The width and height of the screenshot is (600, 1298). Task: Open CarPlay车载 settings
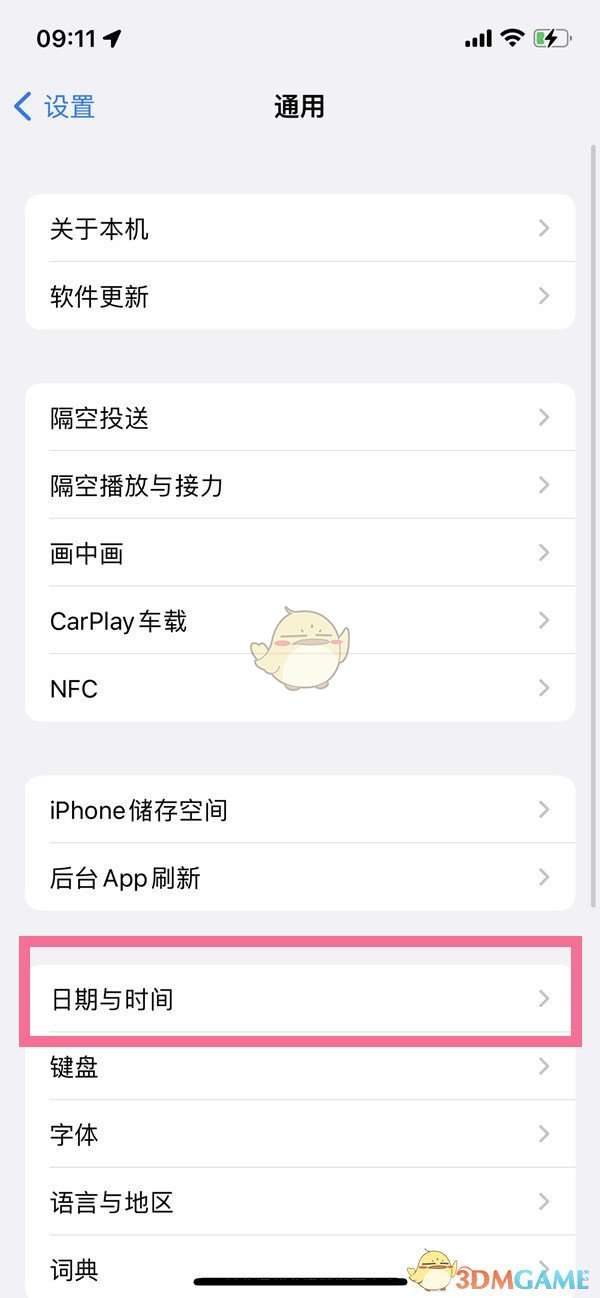point(300,621)
